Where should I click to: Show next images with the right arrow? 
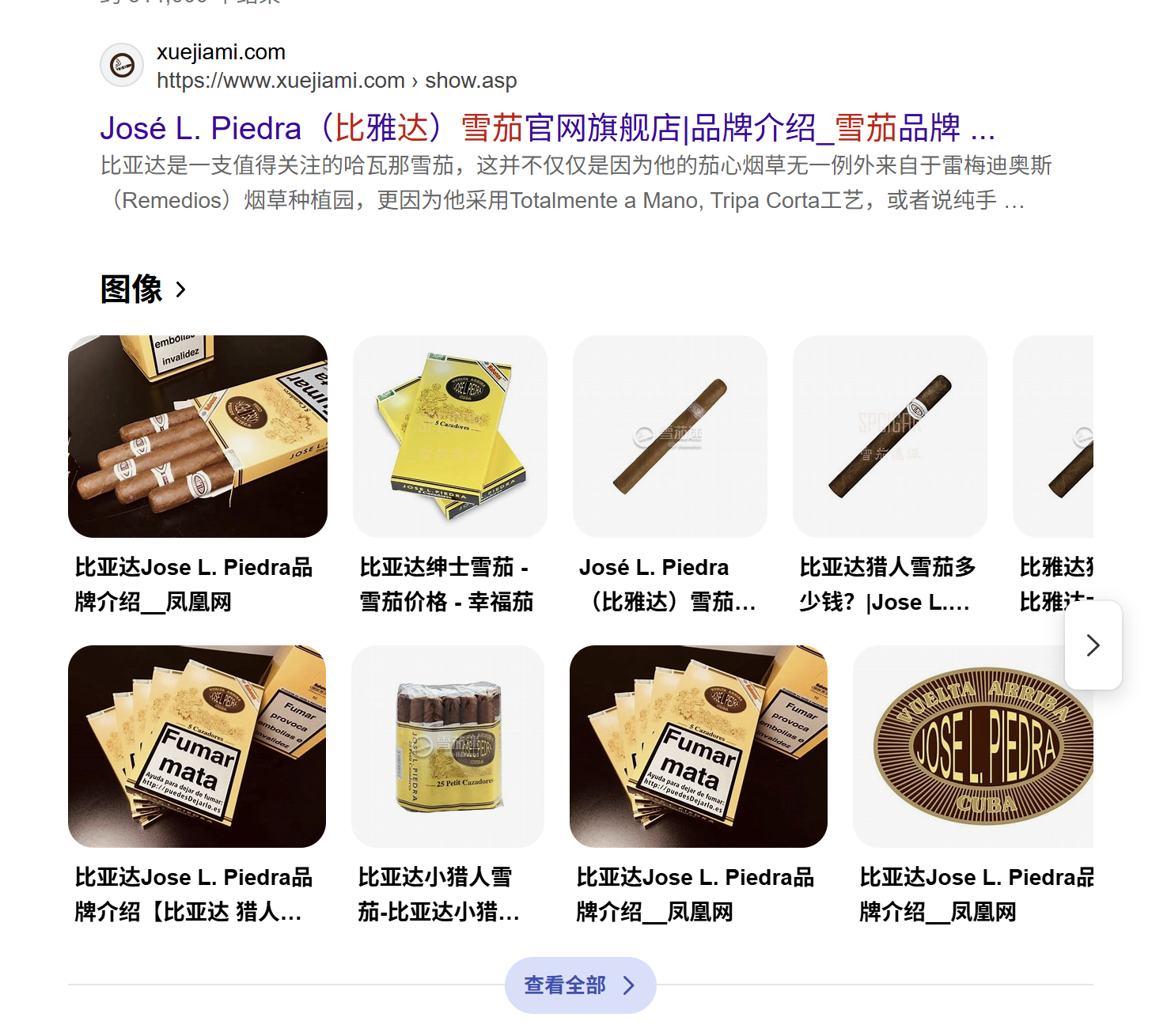pyautogui.click(x=1093, y=645)
